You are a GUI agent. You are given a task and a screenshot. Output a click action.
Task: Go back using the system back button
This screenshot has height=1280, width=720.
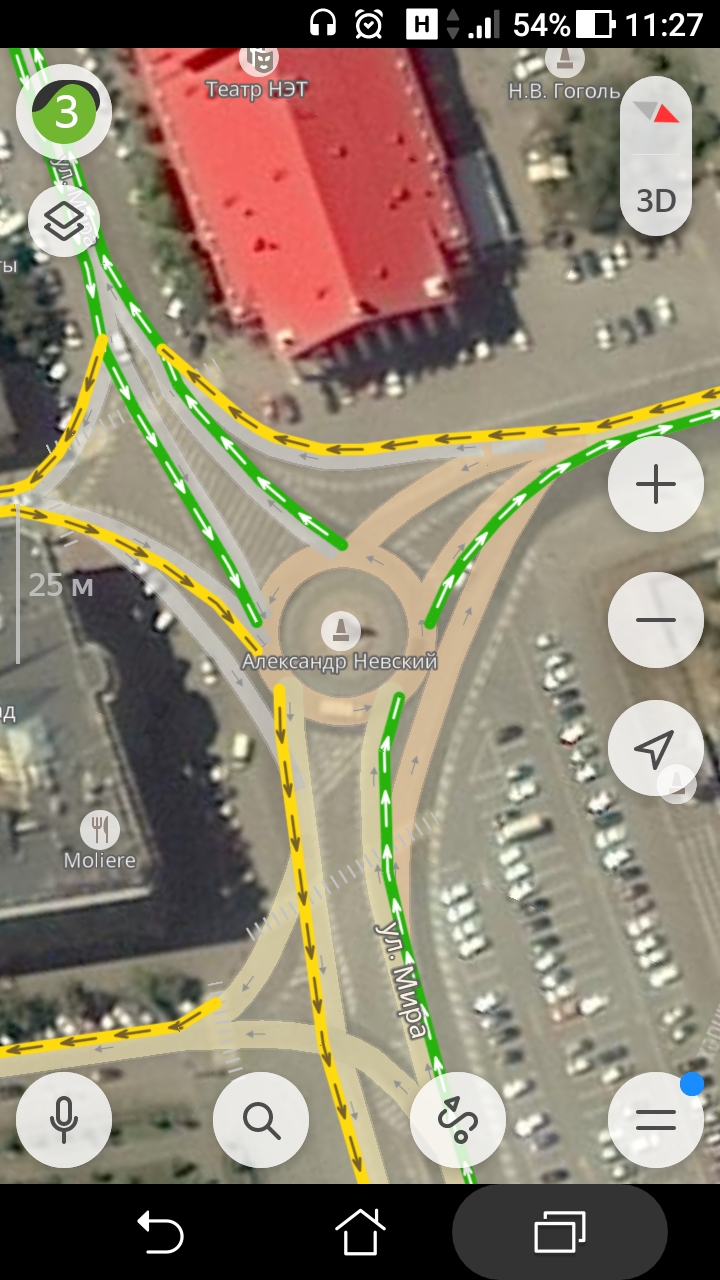click(160, 1231)
